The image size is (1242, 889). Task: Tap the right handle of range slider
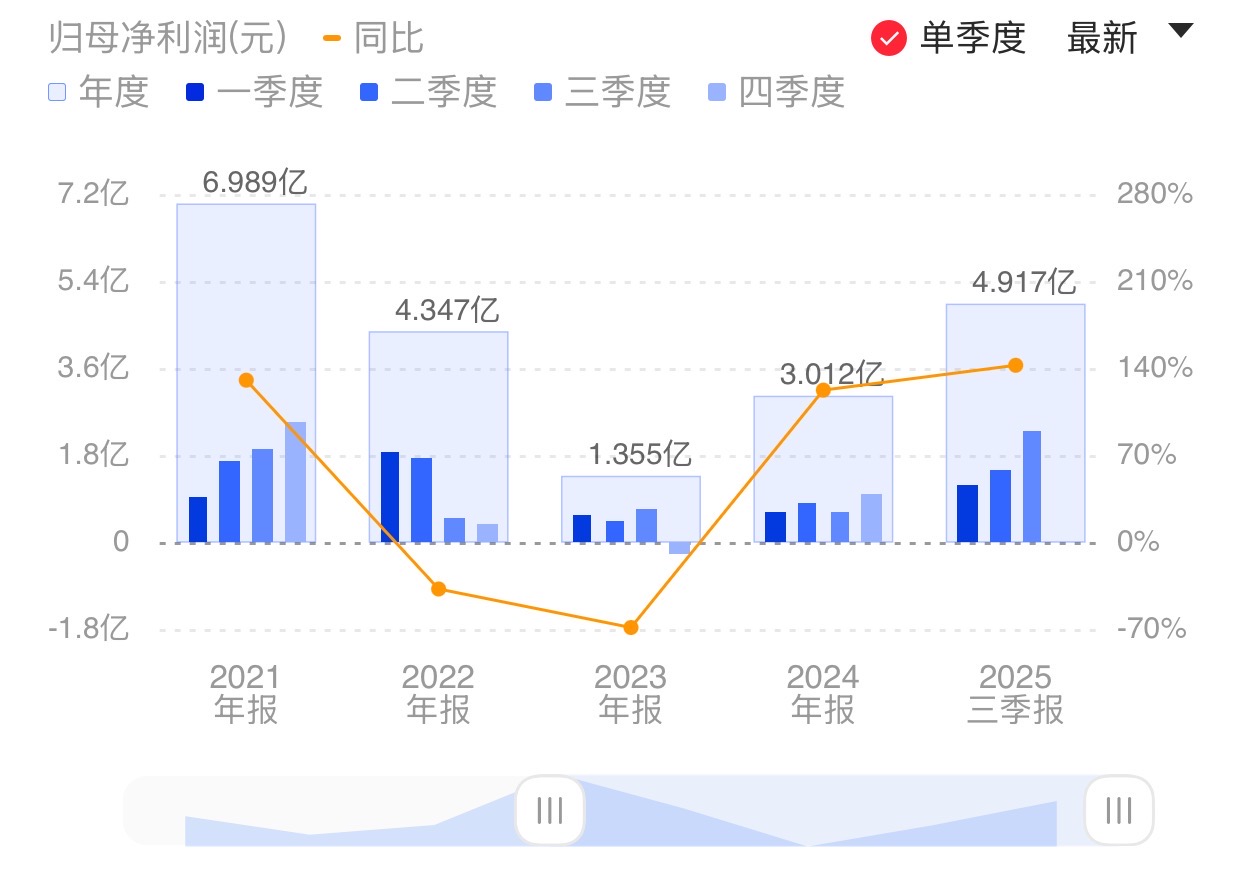[x=1119, y=810]
